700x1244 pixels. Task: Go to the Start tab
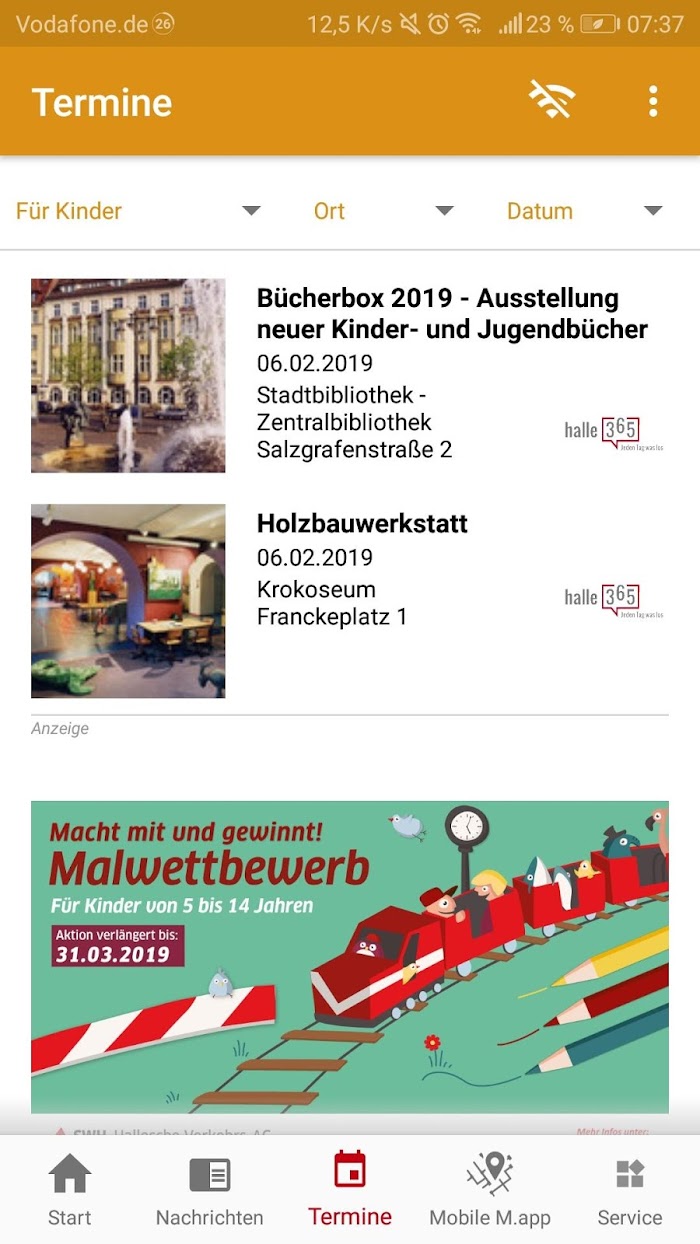tap(70, 1190)
